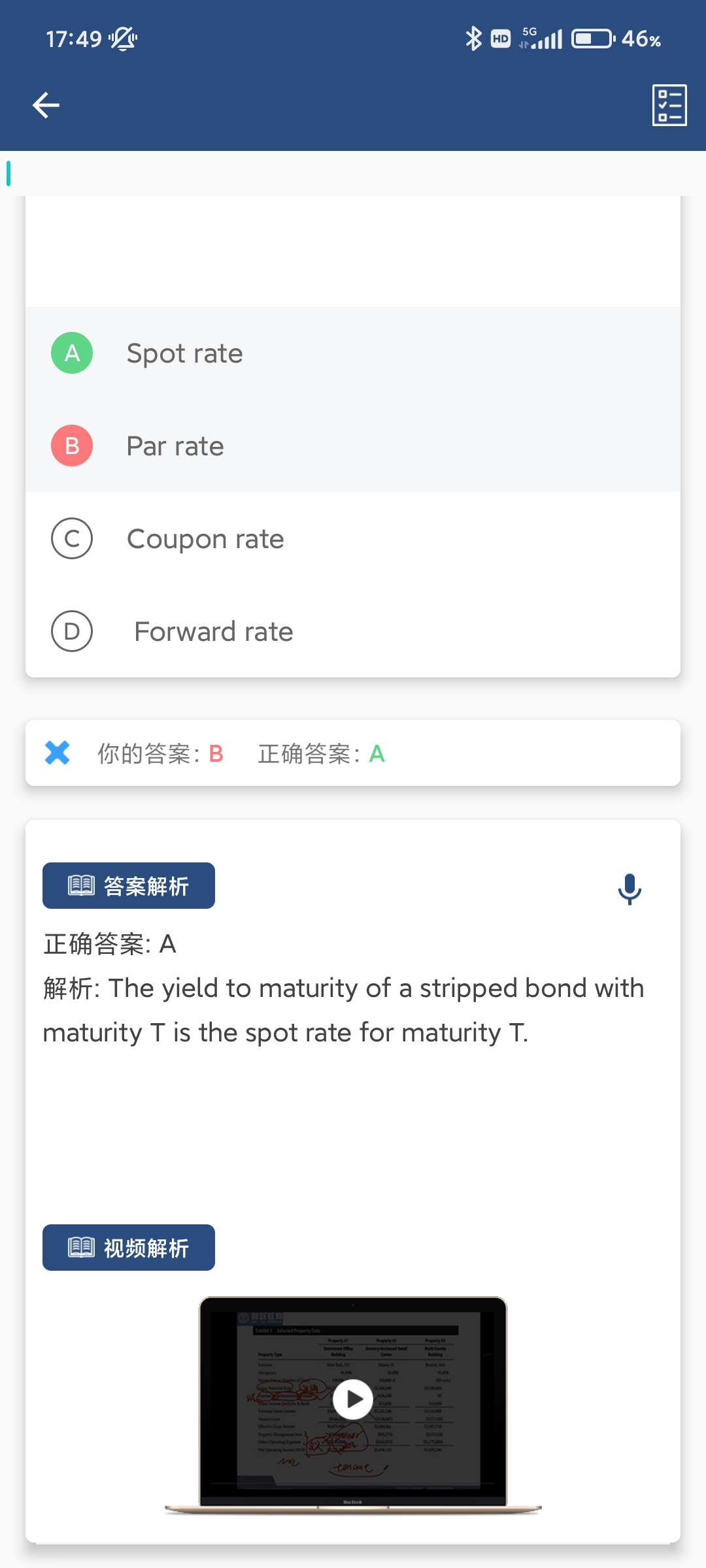Go back using the arrow icon
Image resolution: width=706 pixels, height=1568 pixels.
pos(46,105)
